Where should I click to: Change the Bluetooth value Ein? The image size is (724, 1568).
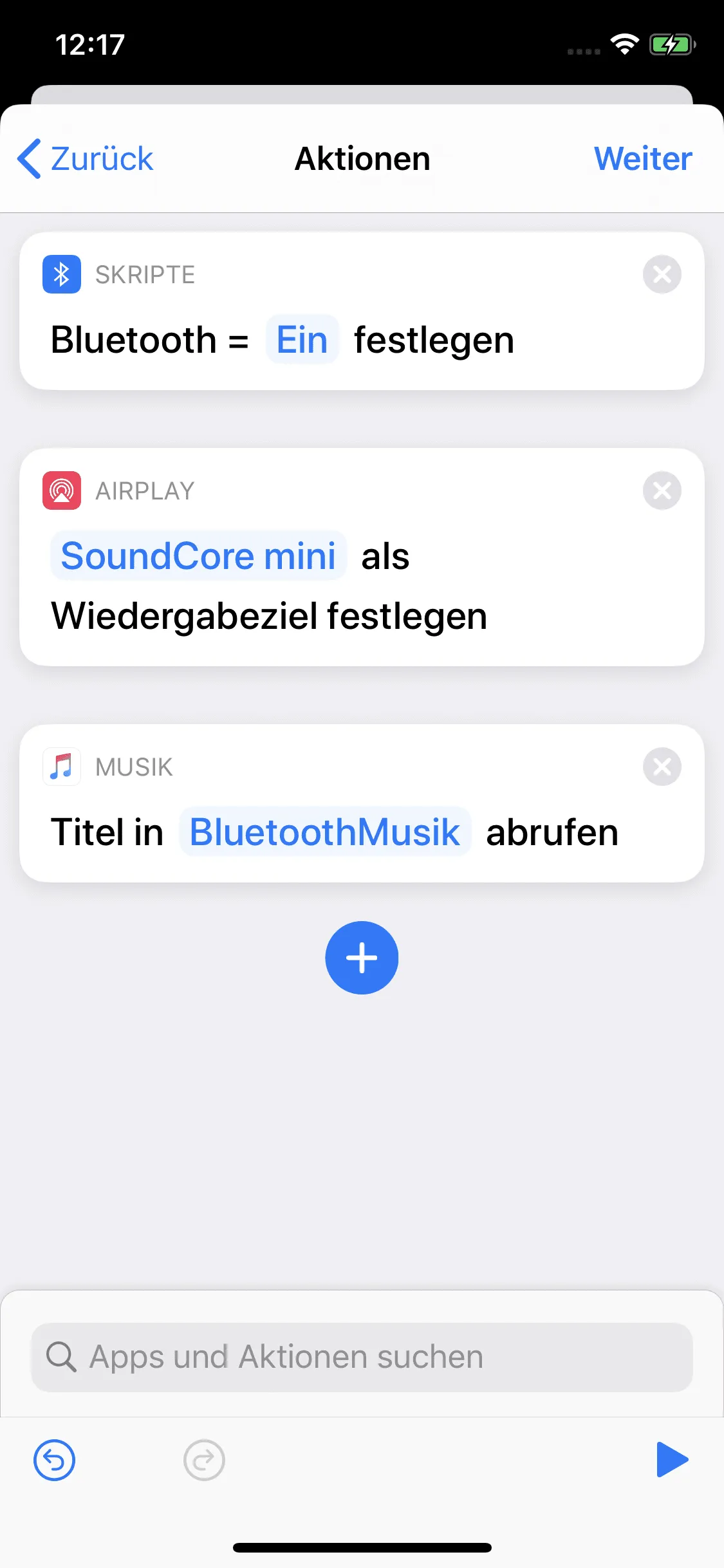pos(302,340)
